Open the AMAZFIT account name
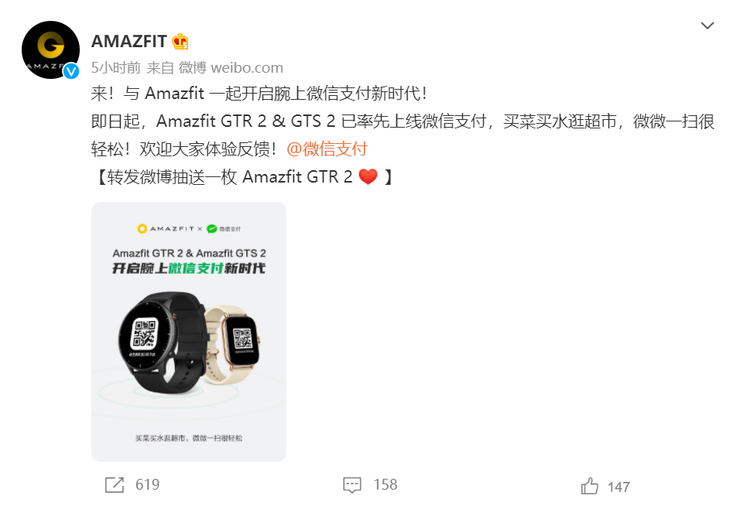The height and width of the screenshot is (509, 730). pyautogui.click(x=128, y=41)
